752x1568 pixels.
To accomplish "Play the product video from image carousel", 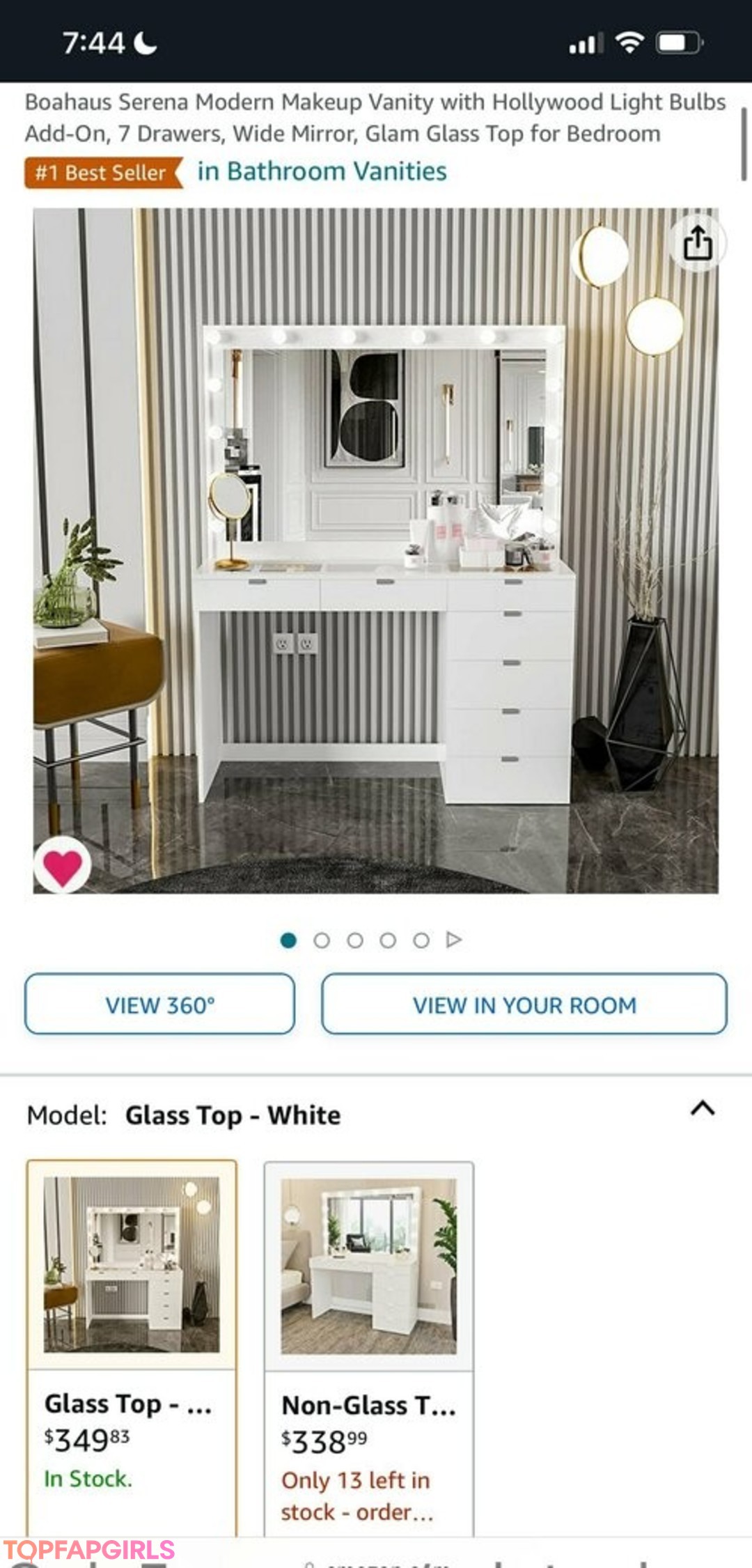I will (454, 940).
